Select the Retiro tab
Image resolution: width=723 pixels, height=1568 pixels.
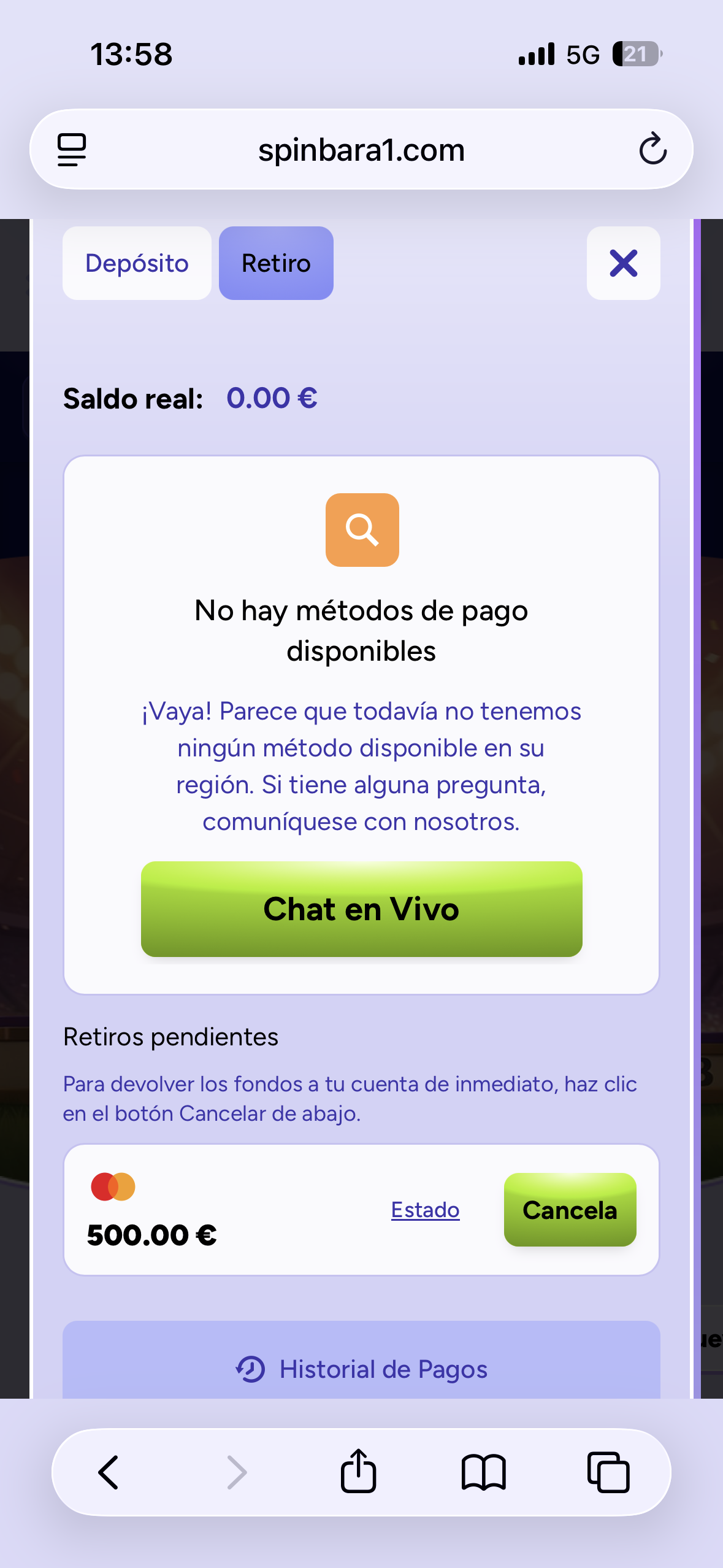276,263
